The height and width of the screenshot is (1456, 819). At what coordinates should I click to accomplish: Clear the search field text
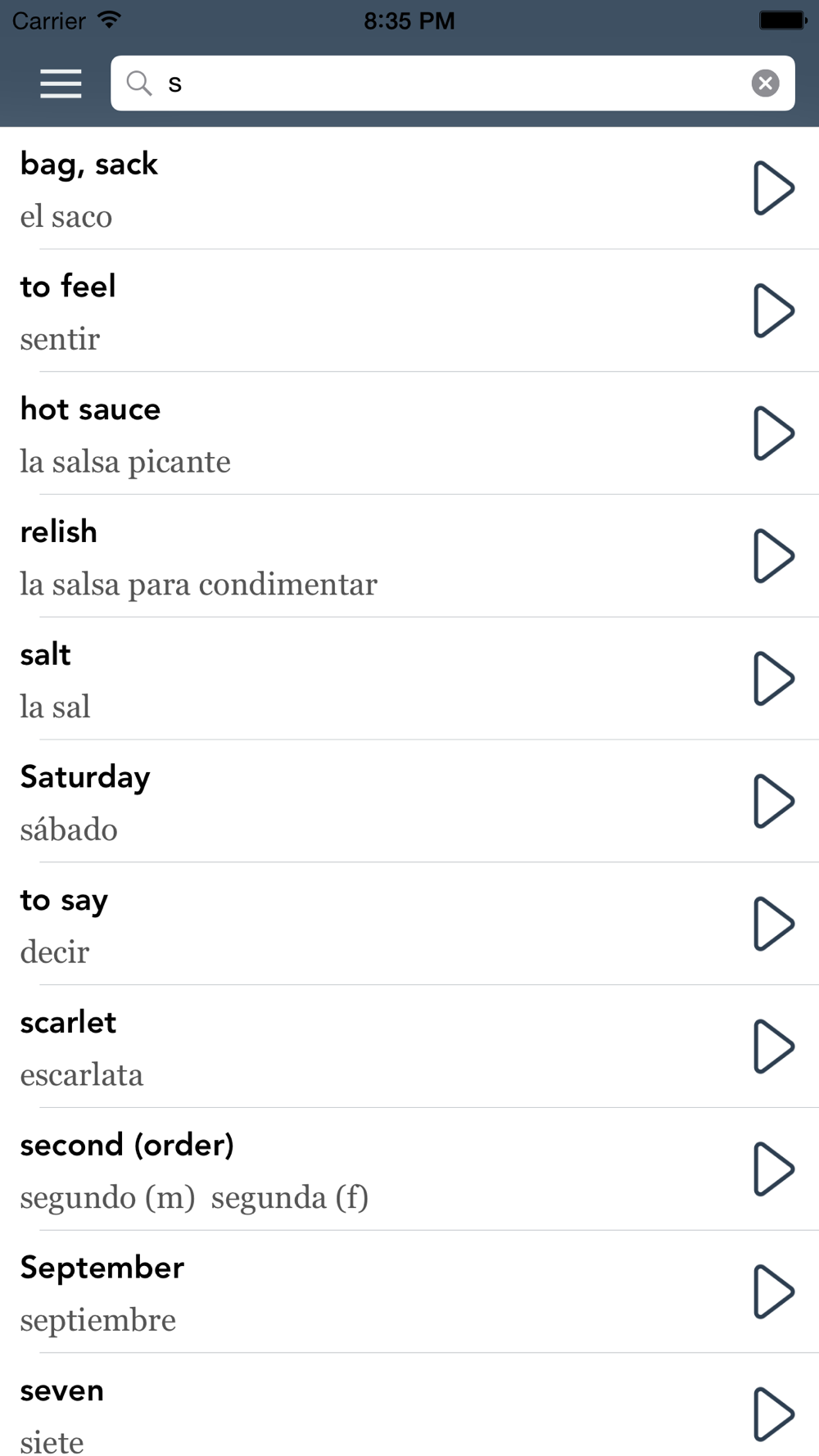point(765,83)
